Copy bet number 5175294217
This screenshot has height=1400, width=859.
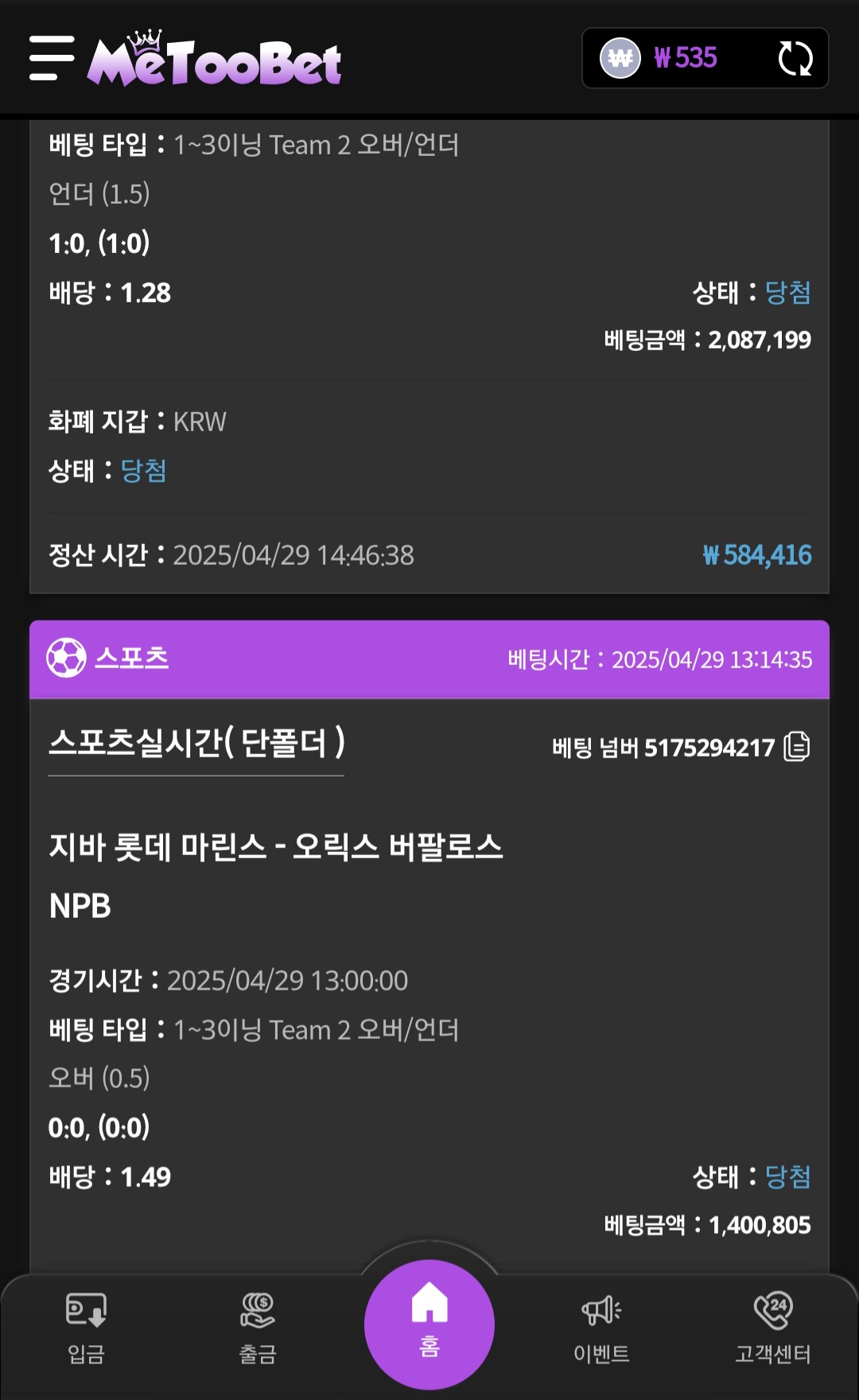pos(797,747)
